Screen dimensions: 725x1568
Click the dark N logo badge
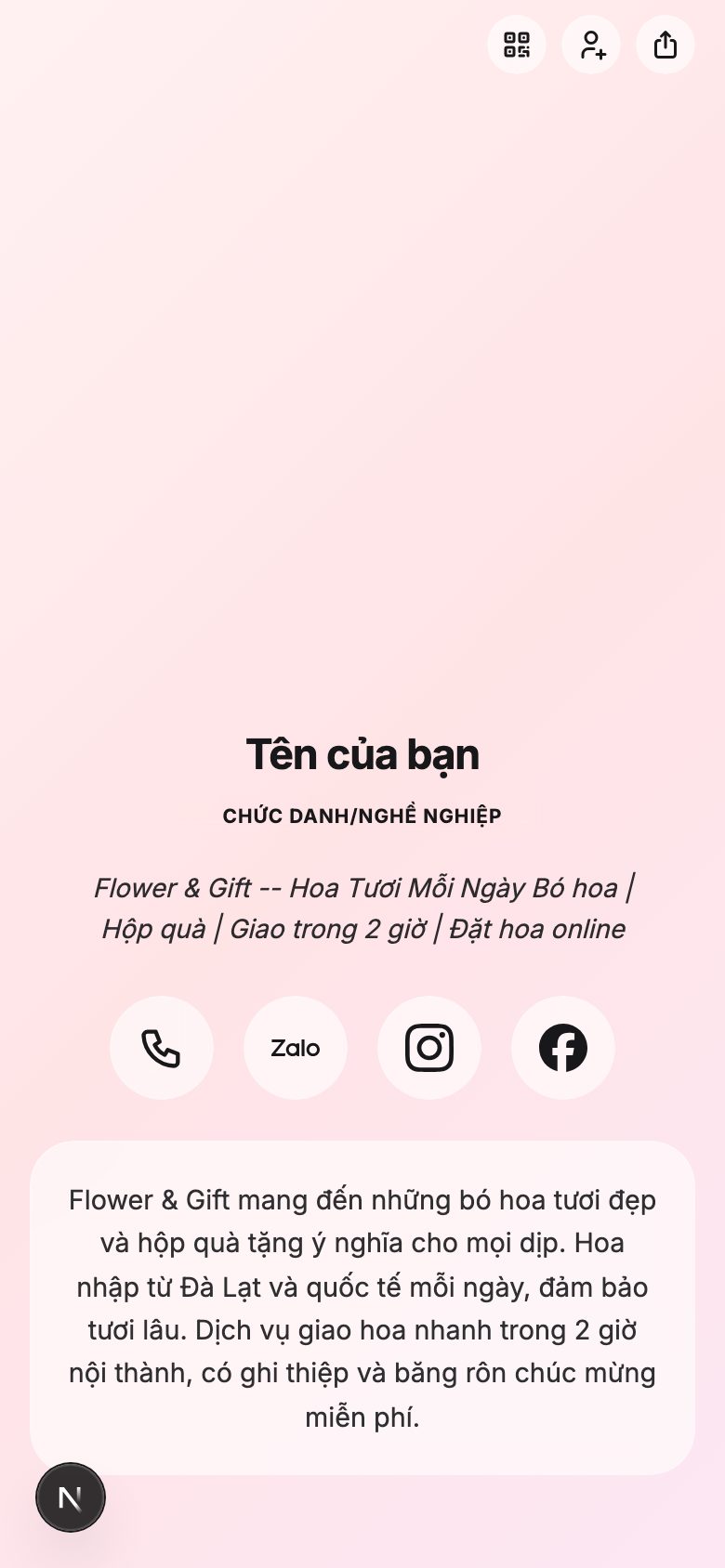tap(71, 1496)
